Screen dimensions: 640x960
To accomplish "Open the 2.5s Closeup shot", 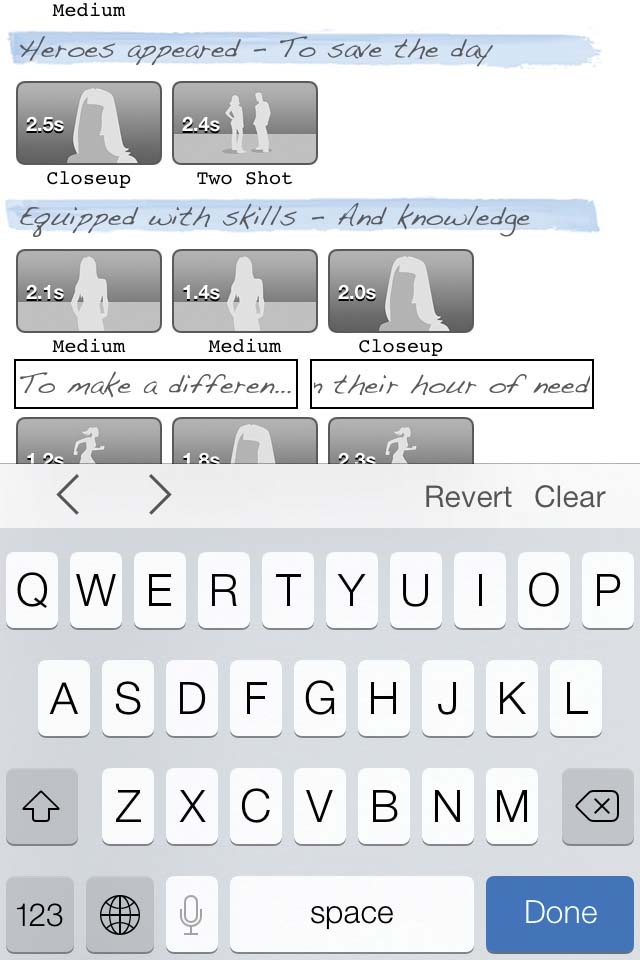I will (x=89, y=124).
